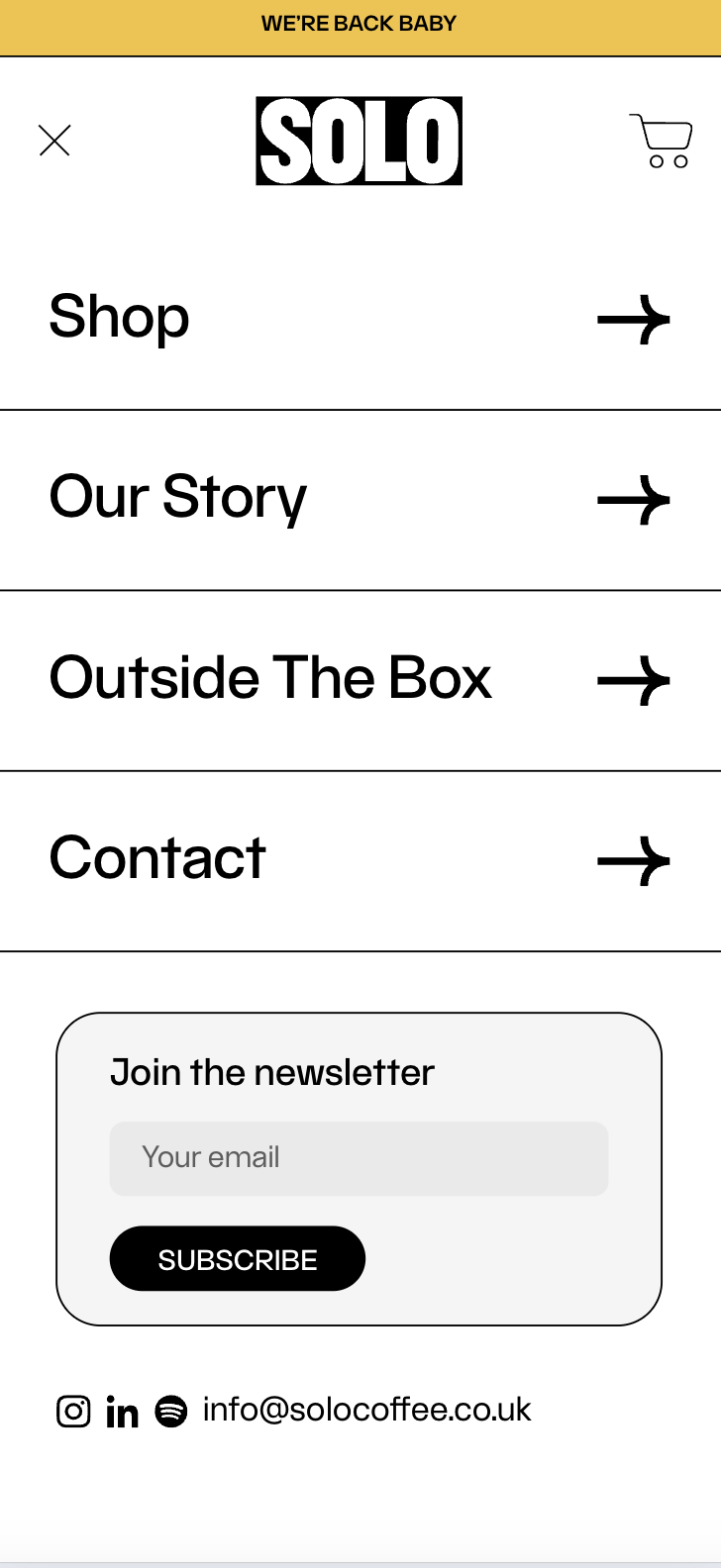Close the navigation menu
Image resolution: width=721 pixels, height=1568 pixels.
(x=54, y=141)
